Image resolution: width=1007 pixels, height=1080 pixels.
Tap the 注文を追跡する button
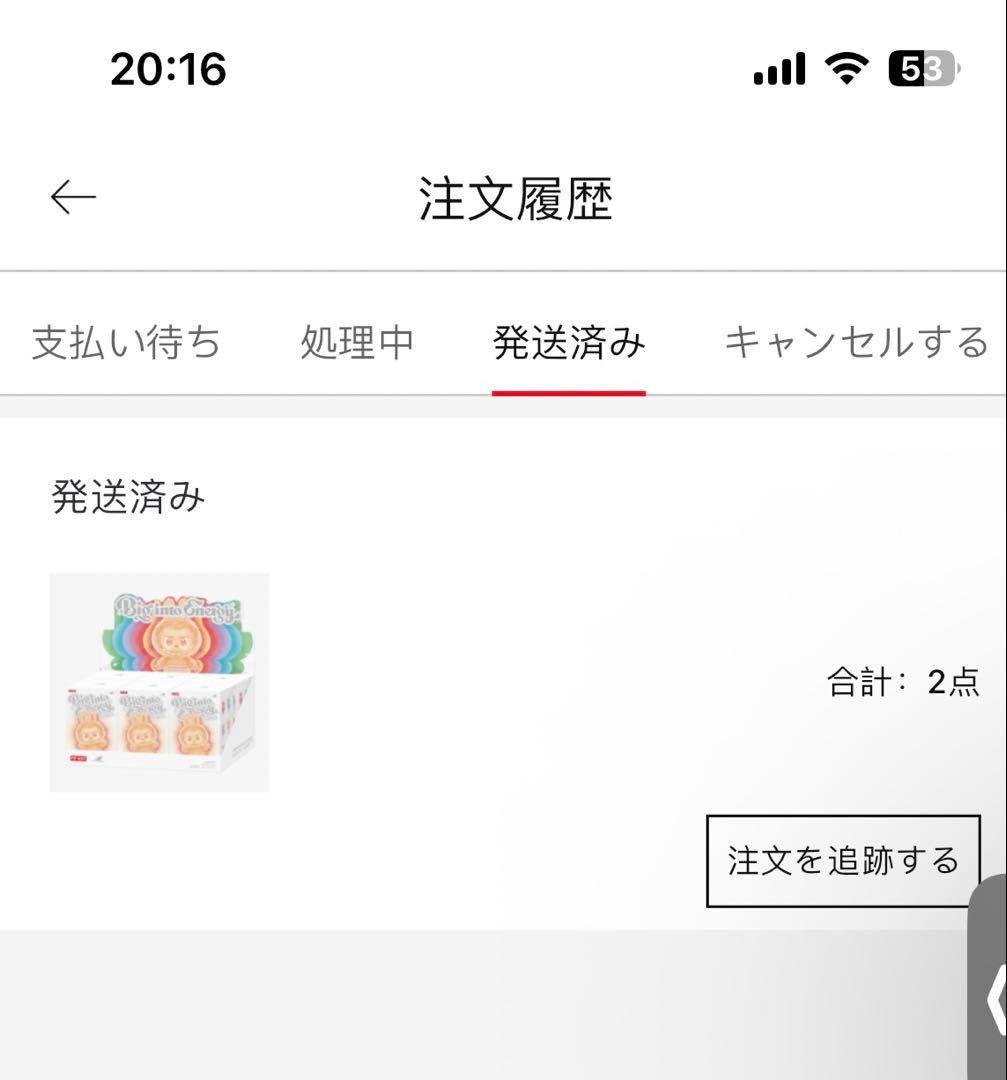843,858
